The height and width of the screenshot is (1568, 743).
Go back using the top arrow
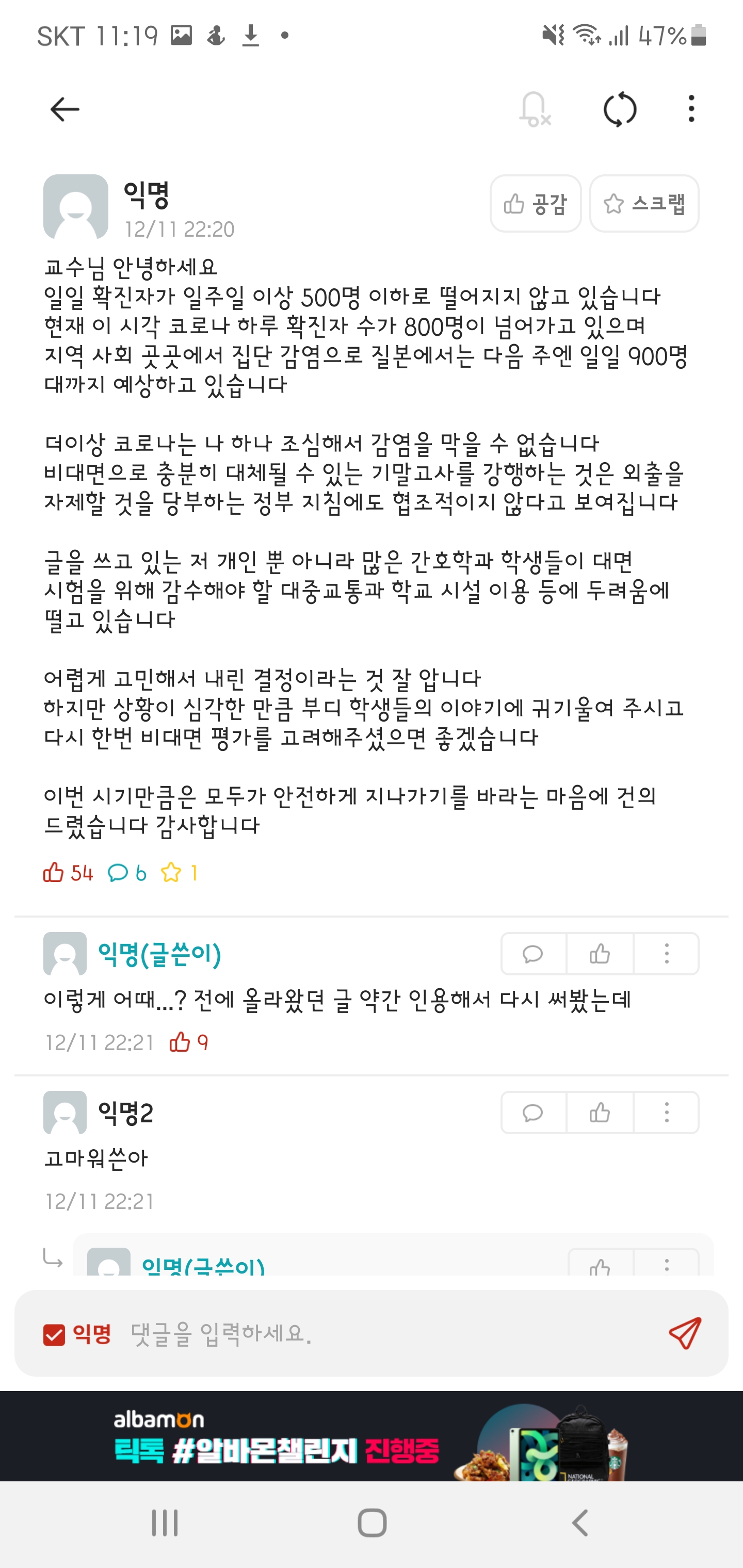64,109
